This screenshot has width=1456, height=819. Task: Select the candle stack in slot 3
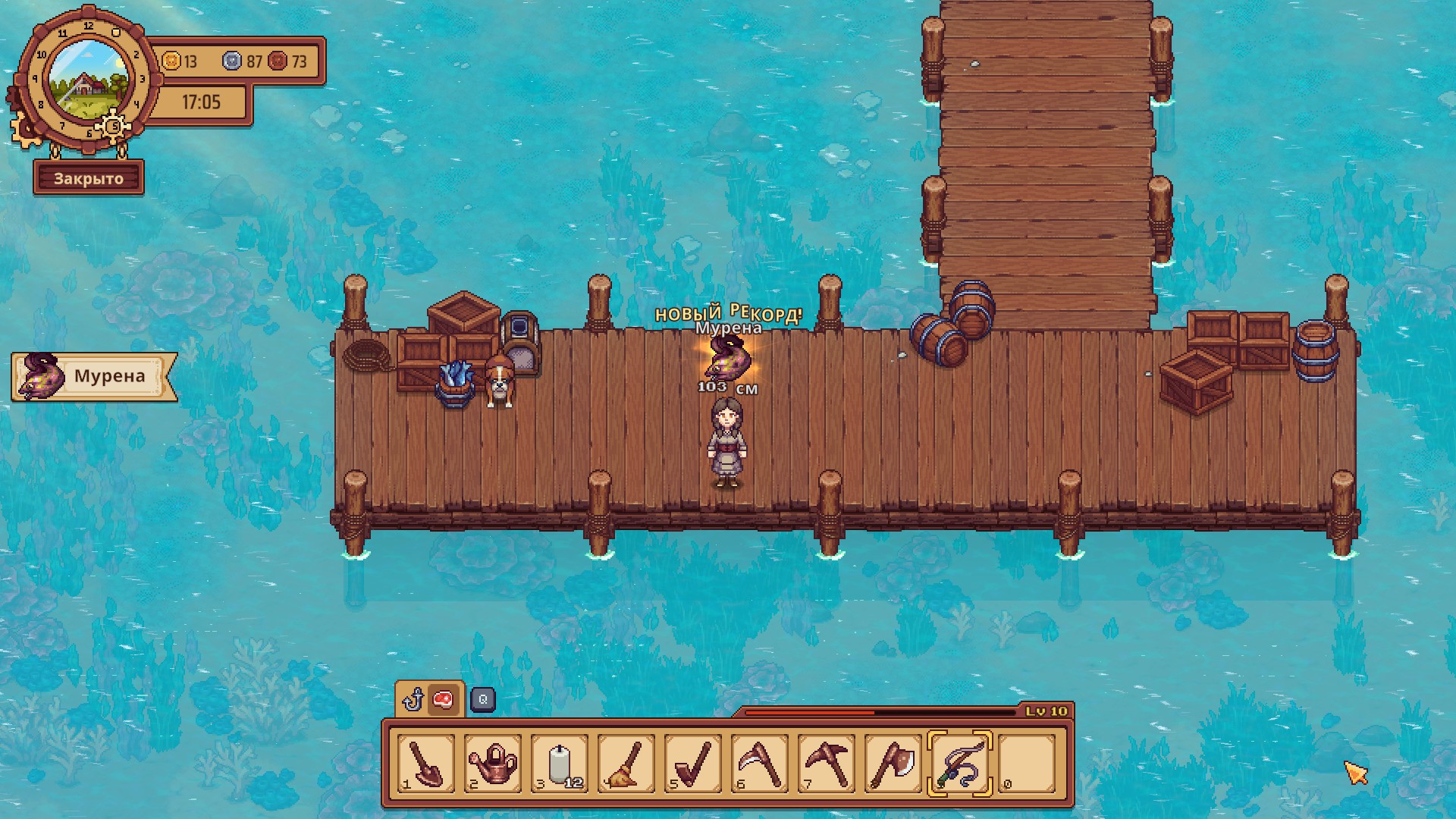[x=559, y=763]
